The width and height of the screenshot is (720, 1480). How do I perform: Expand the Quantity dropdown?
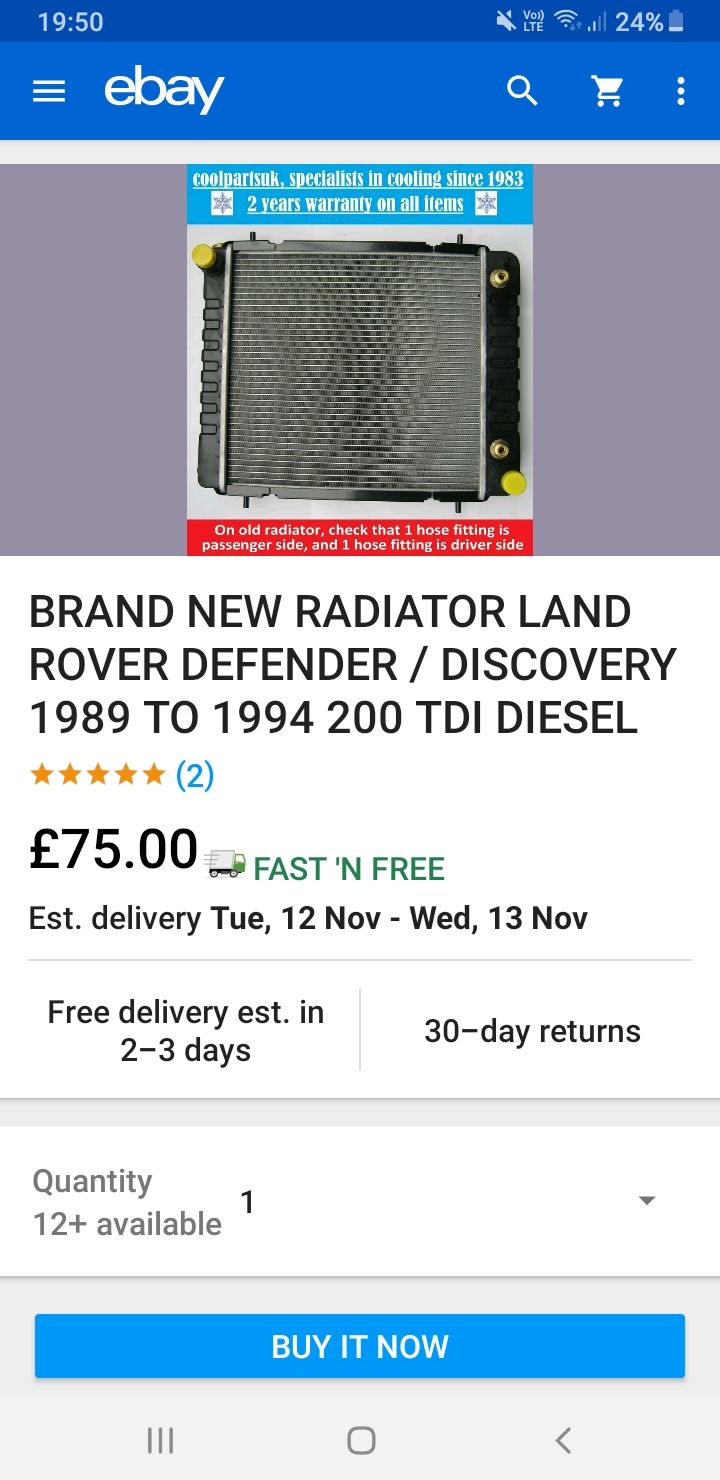pyautogui.click(x=360, y=1201)
